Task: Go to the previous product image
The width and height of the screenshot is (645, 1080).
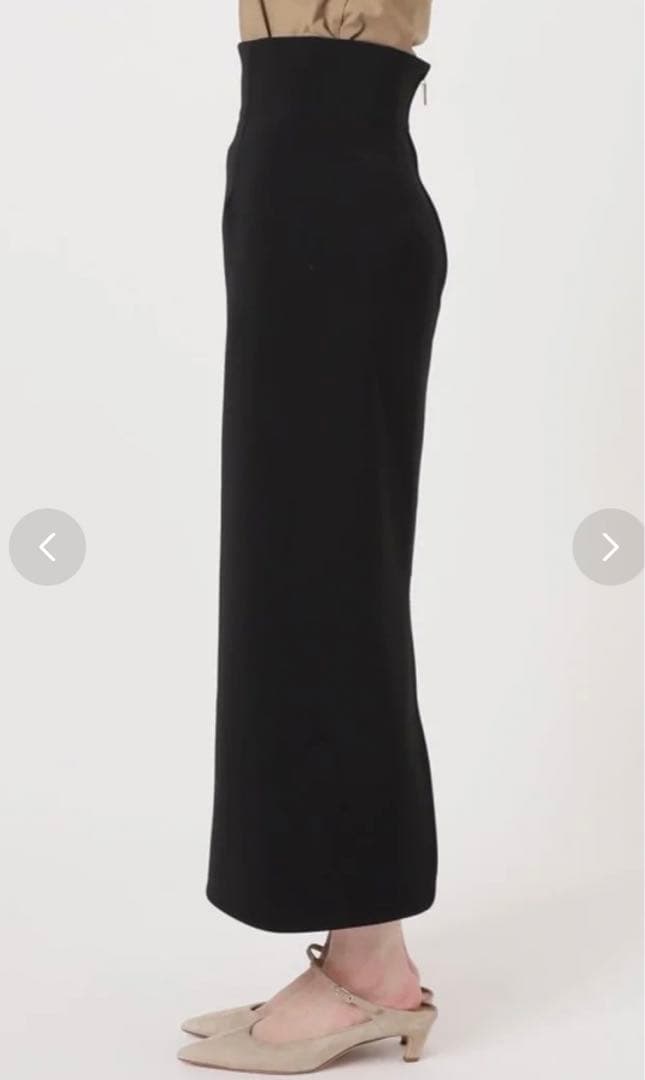Action: [x=47, y=547]
